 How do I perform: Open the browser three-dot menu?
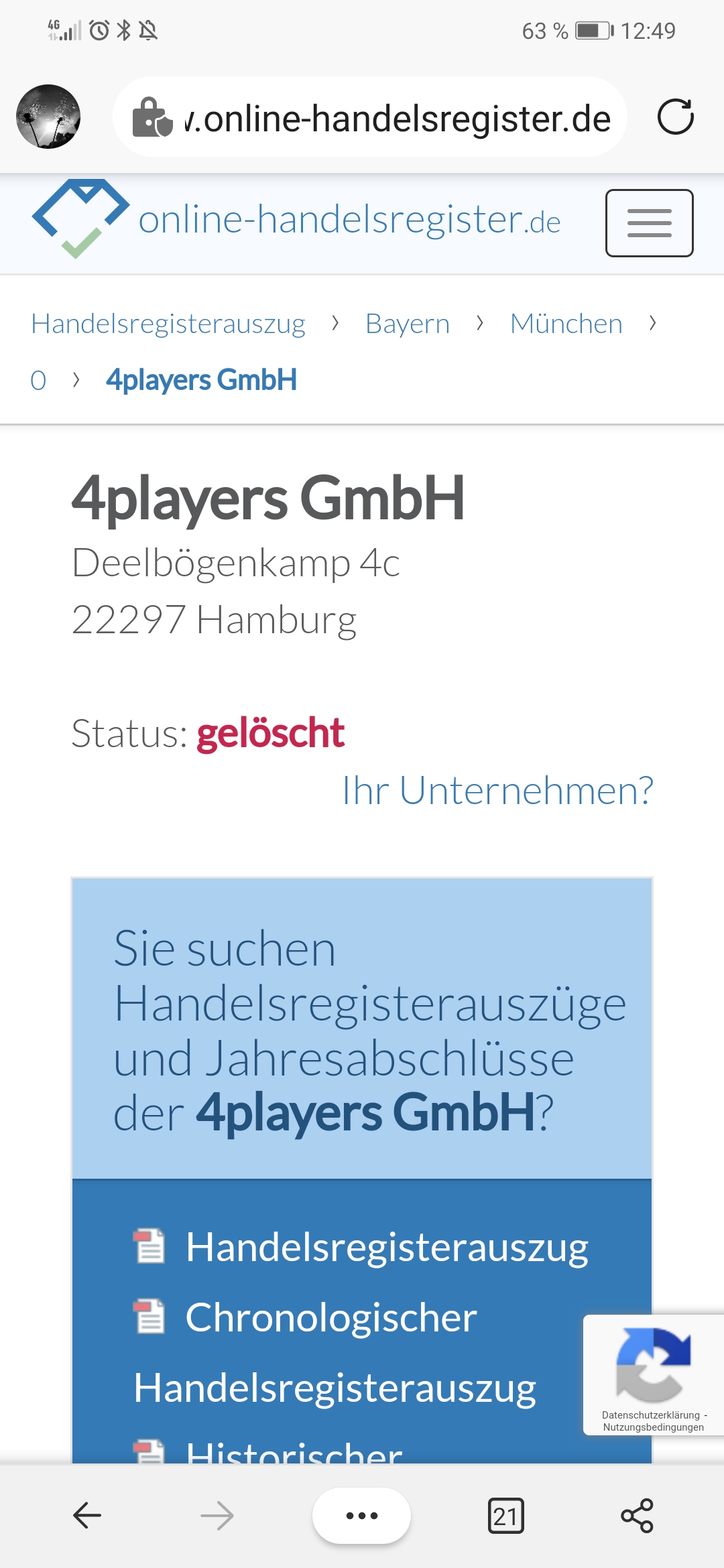click(361, 1515)
